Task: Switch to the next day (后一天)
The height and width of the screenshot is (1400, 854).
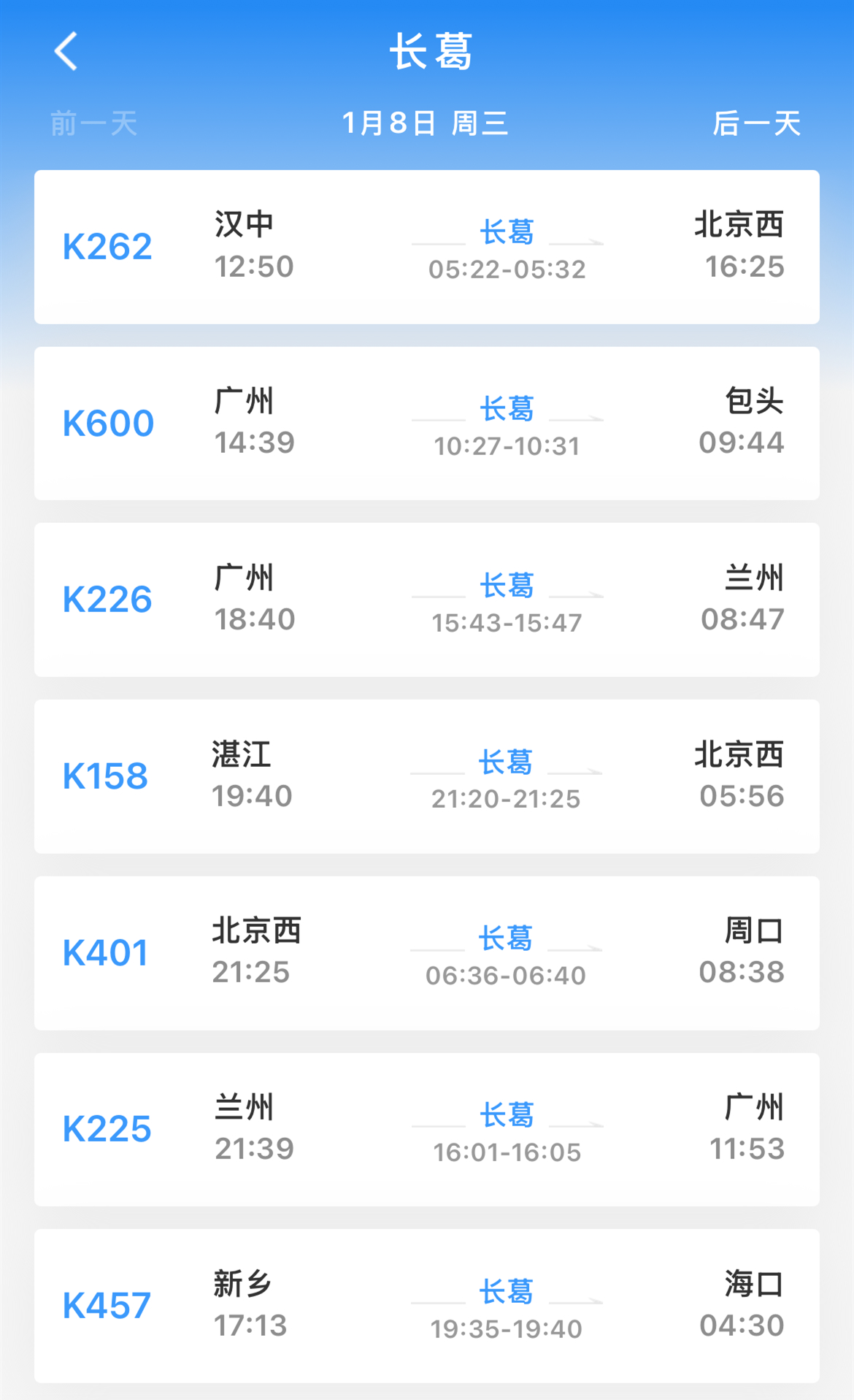Action: click(x=756, y=123)
